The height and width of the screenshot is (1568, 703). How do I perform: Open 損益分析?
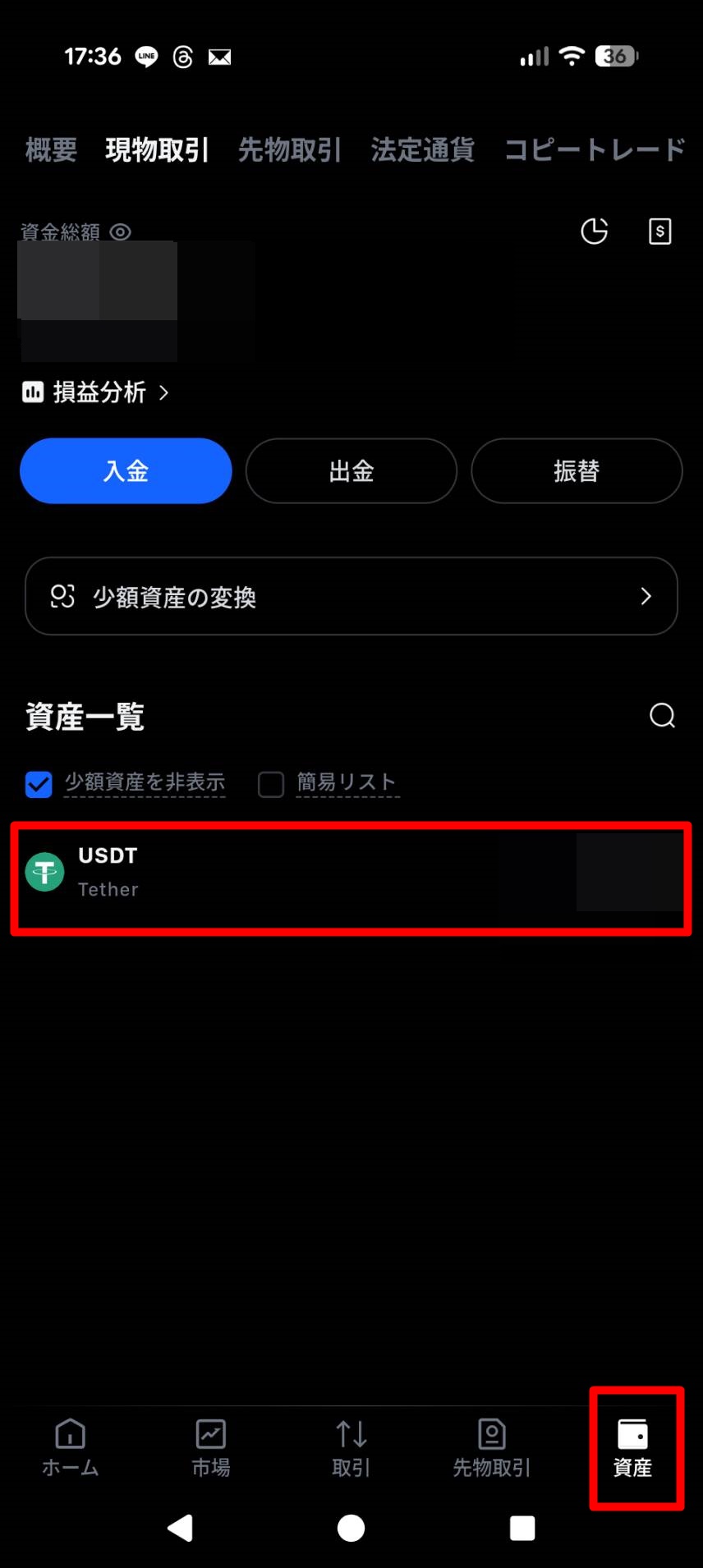97,392
